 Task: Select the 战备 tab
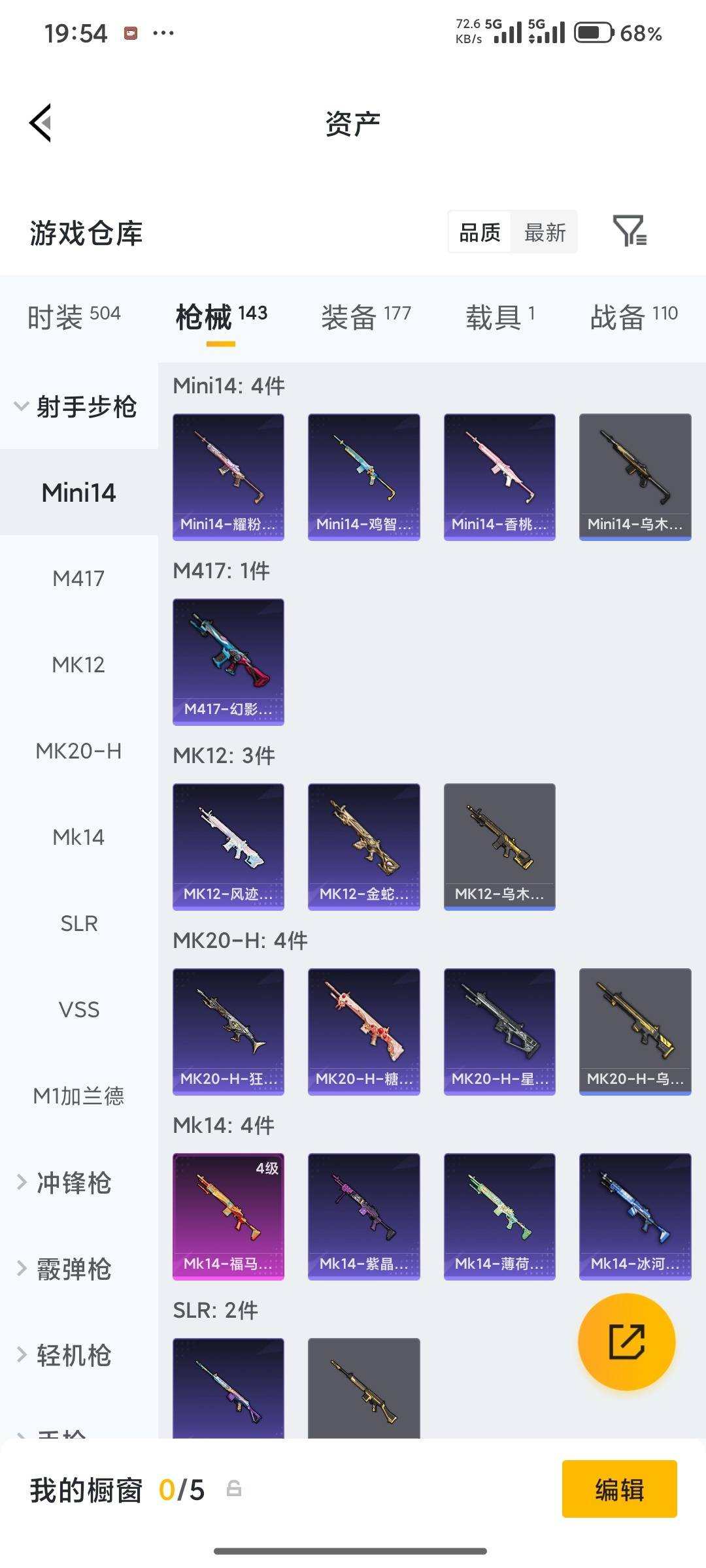(x=633, y=318)
